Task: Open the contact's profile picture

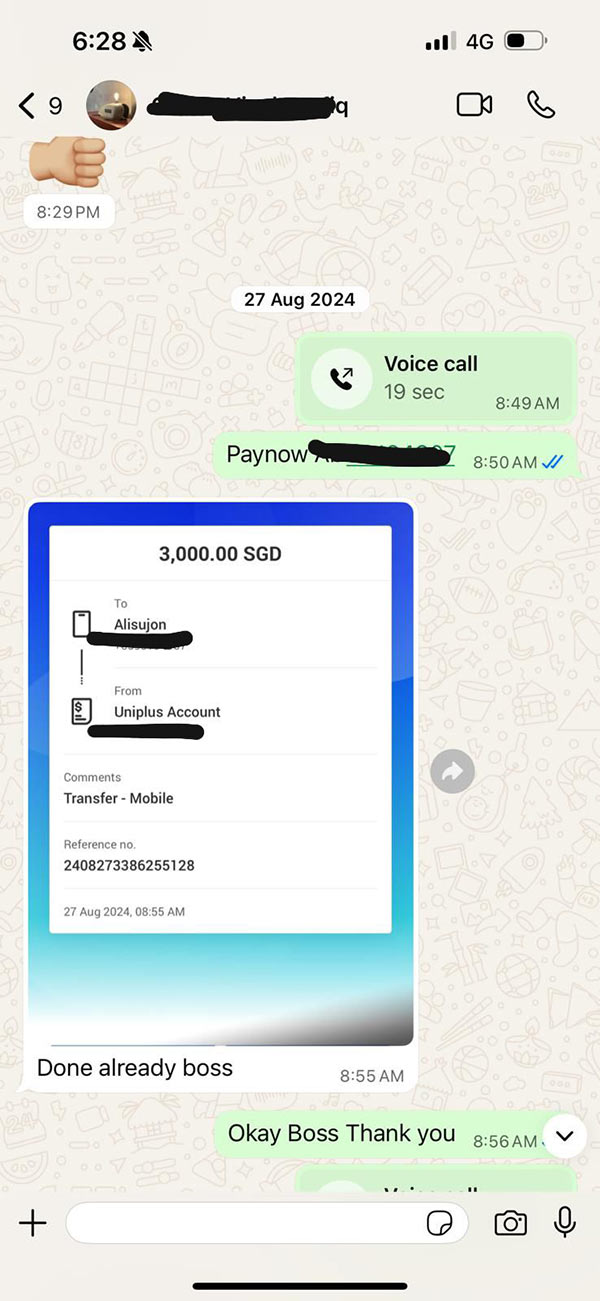Action: click(x=112, y=105)
